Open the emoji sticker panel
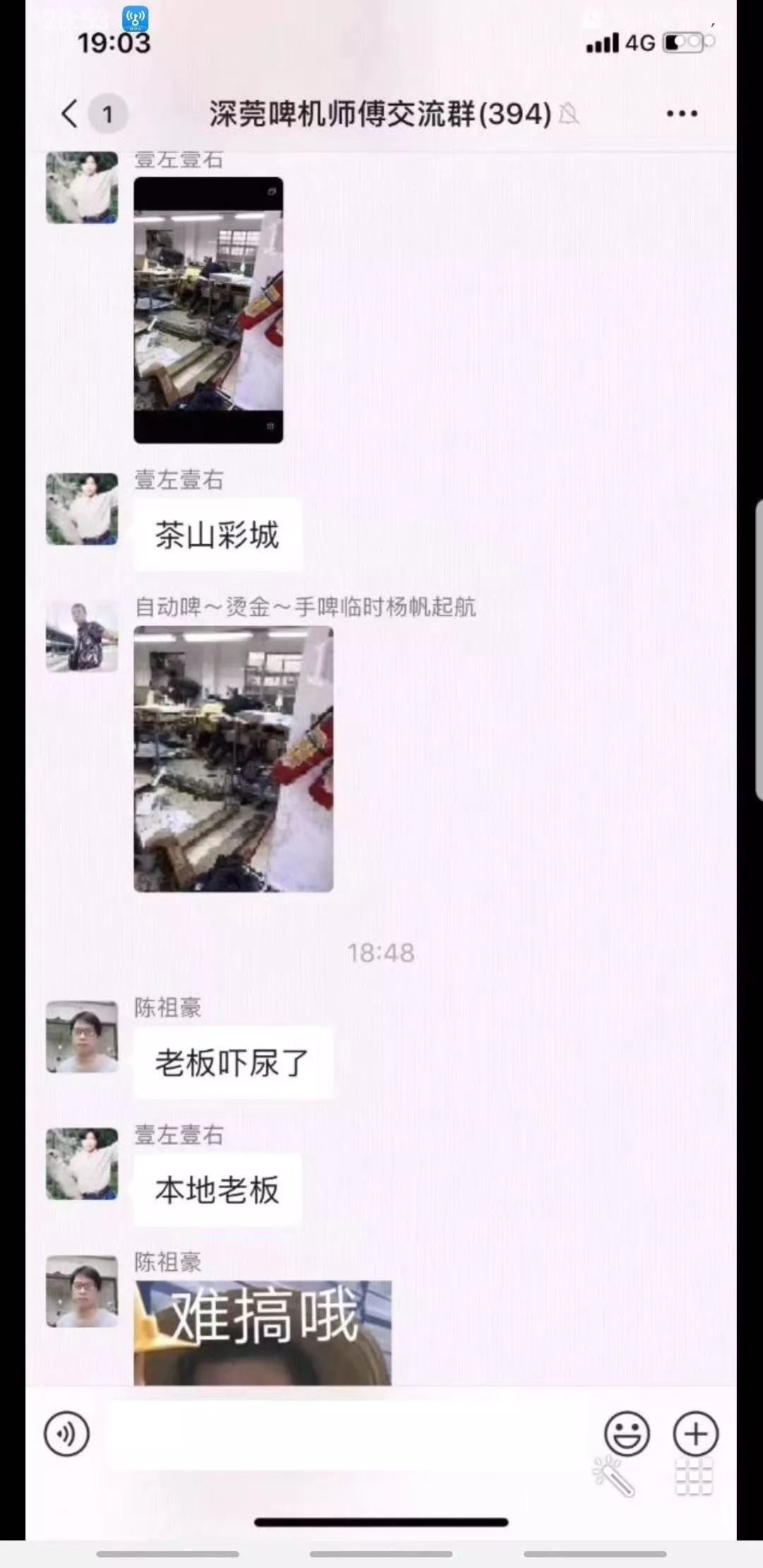This screenshot has height=1568, width=763. [x=627, y=1434]
